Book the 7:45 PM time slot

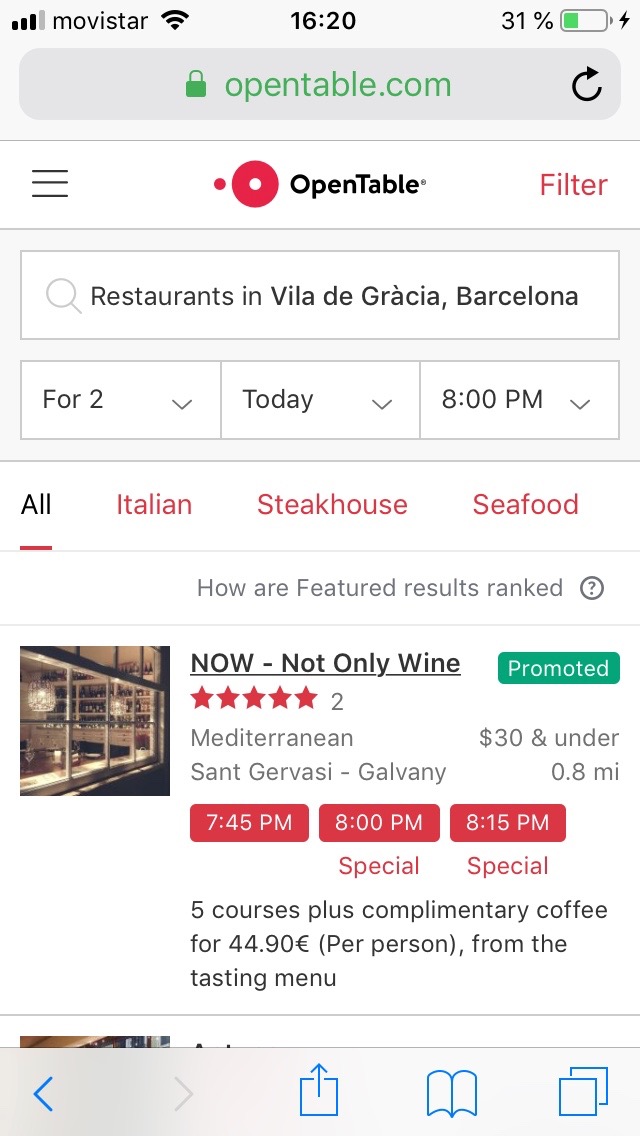249,823
